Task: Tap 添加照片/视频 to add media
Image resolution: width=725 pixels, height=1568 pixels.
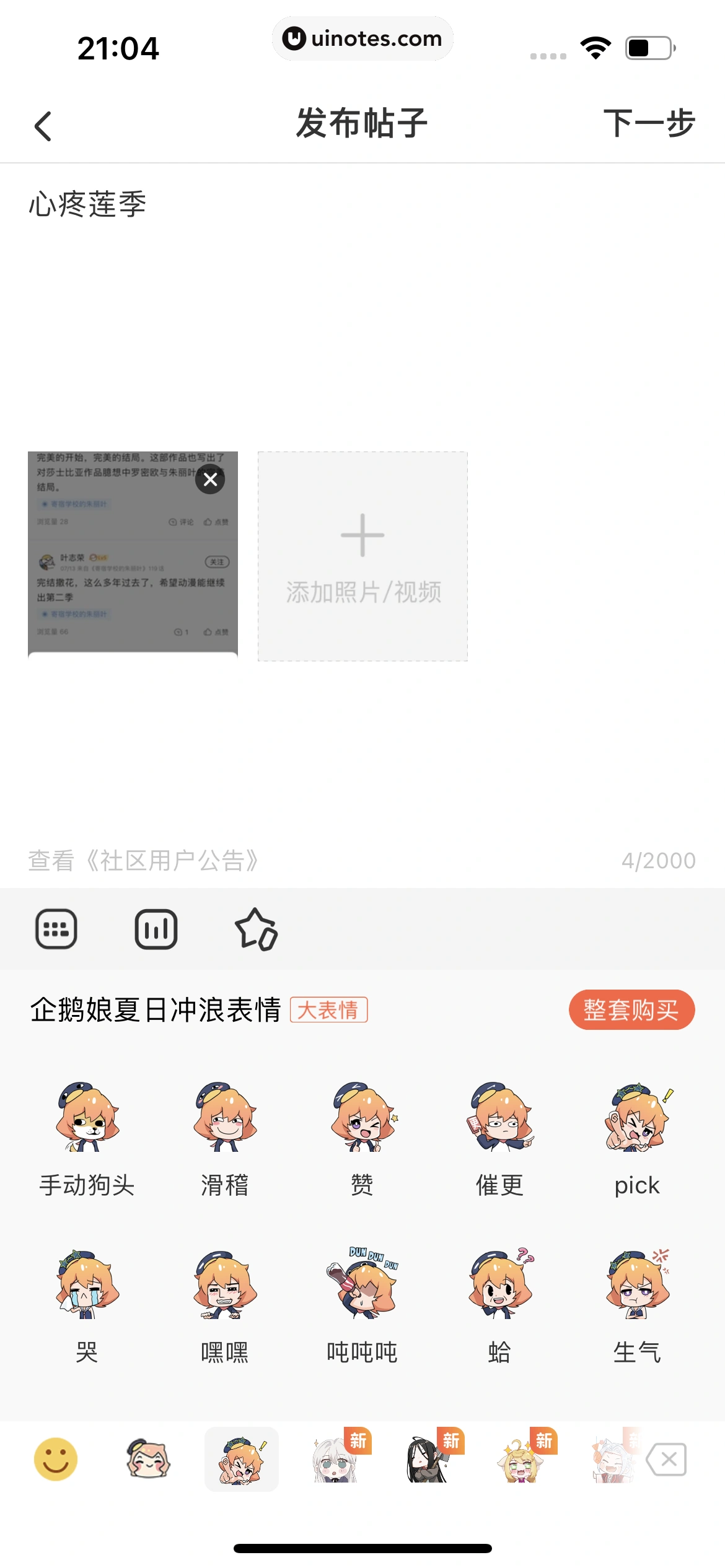Action: coord(362,556)
